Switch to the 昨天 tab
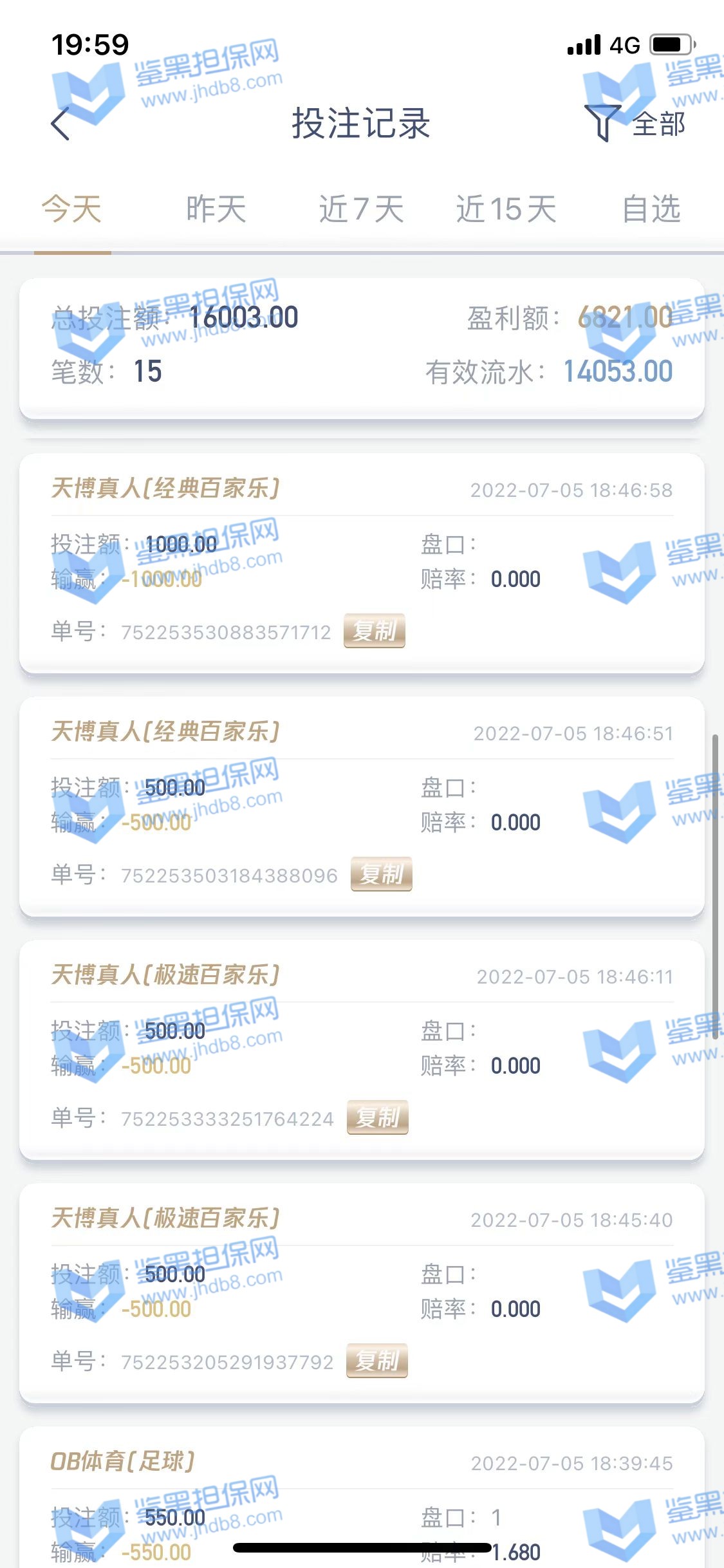 pos(216,209)
